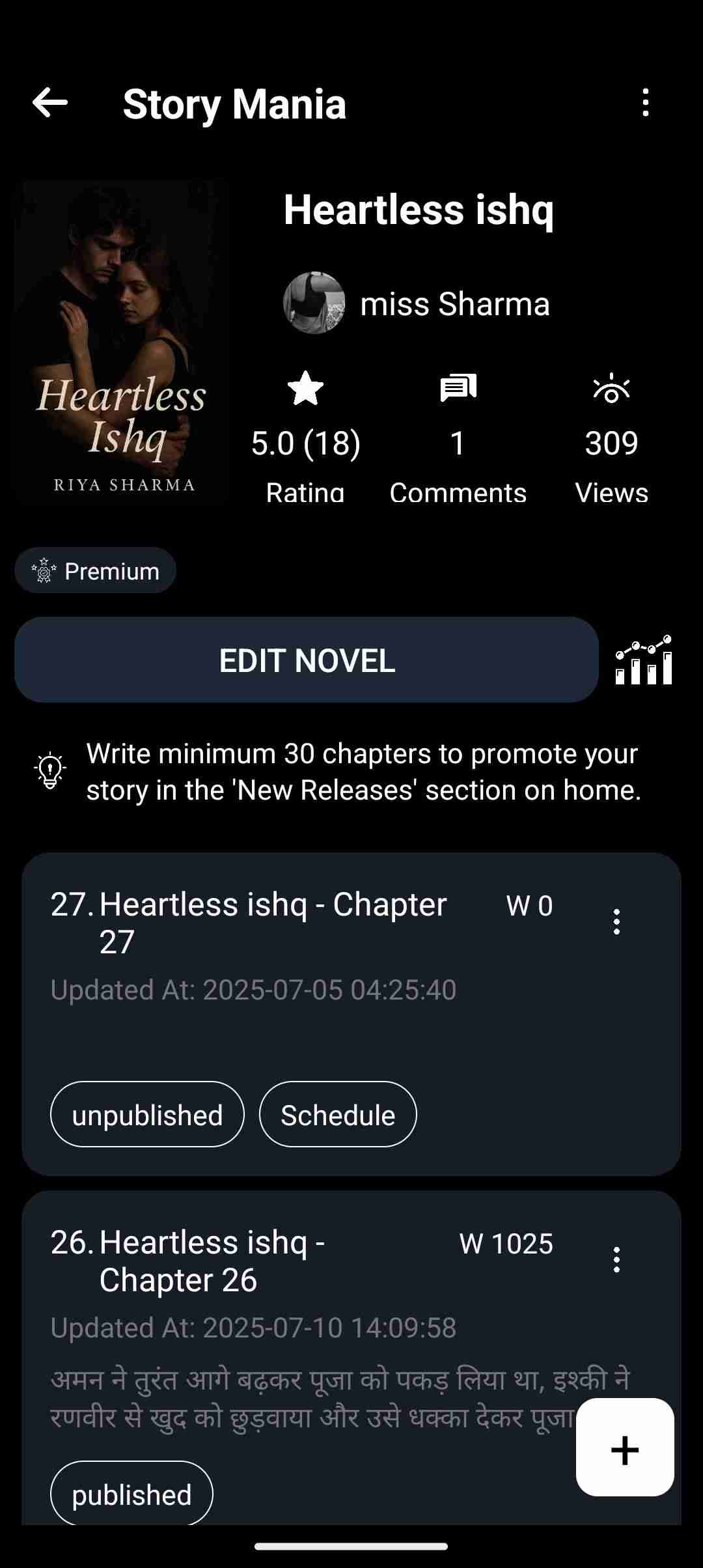The image size is (703, 1568).
Task: Open the Comments count
Action: tap(458, 440)
